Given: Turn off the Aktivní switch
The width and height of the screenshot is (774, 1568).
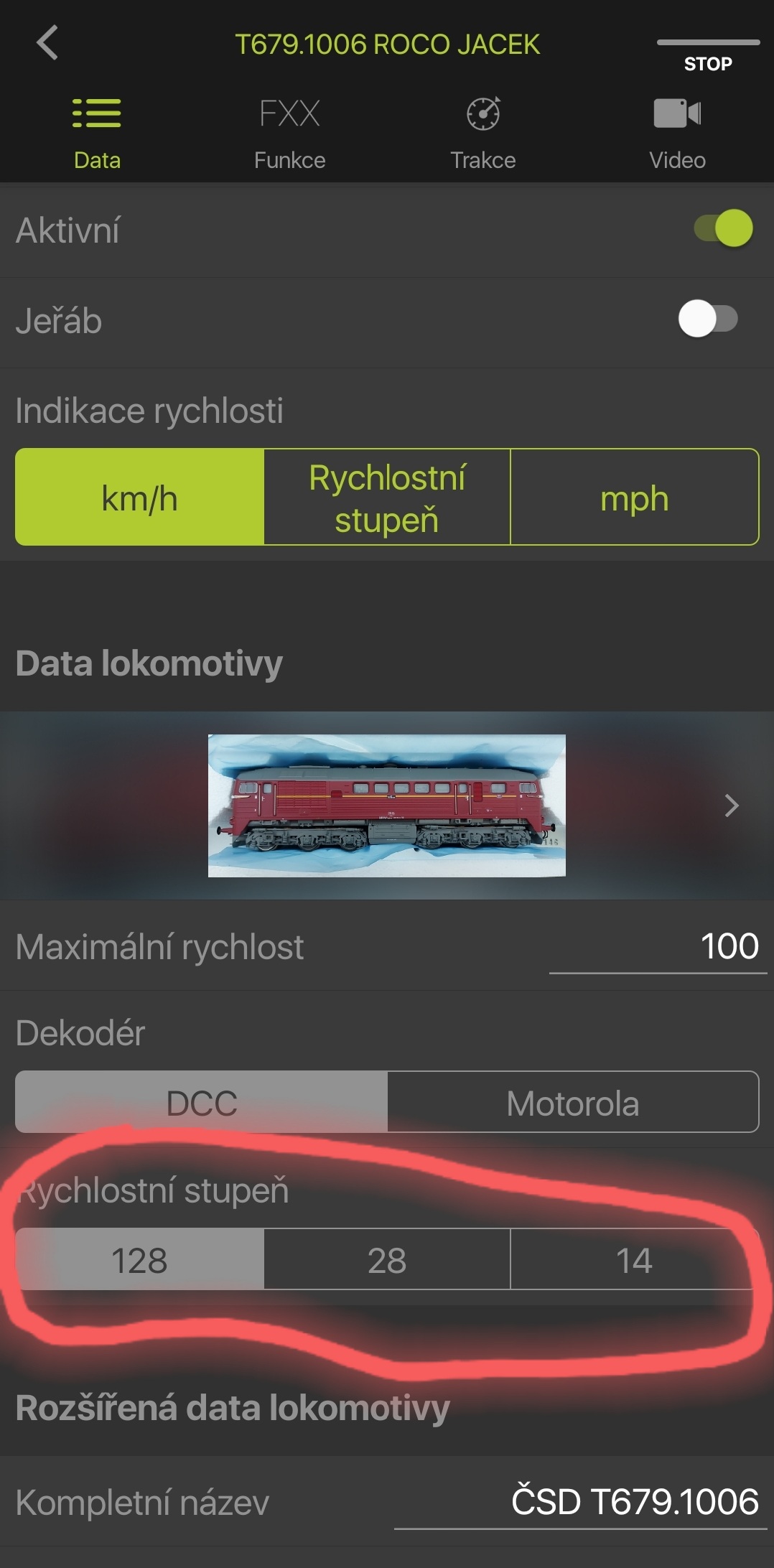Looking at the screenshot, I should (x=723, y=228).
